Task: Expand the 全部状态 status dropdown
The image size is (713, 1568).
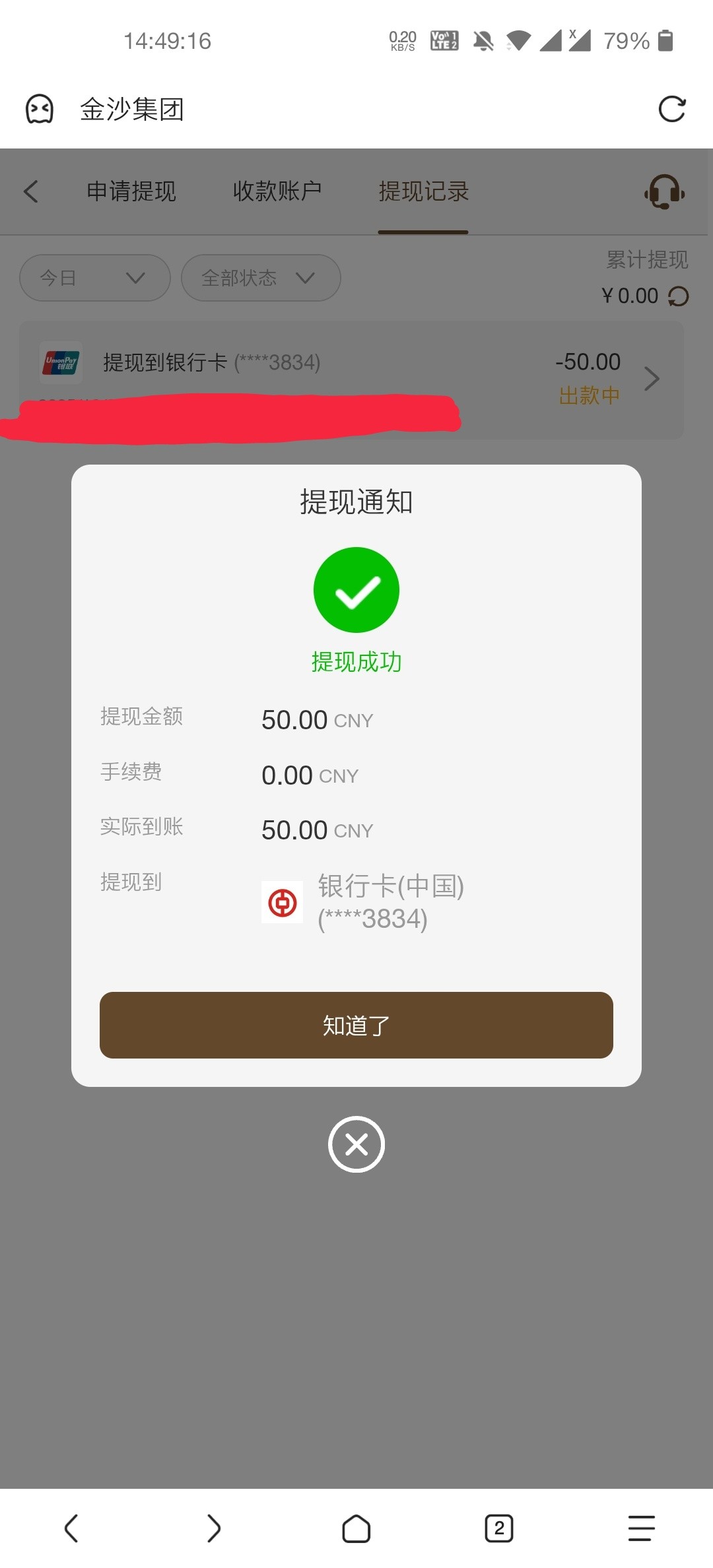Action: coord(261,278)
